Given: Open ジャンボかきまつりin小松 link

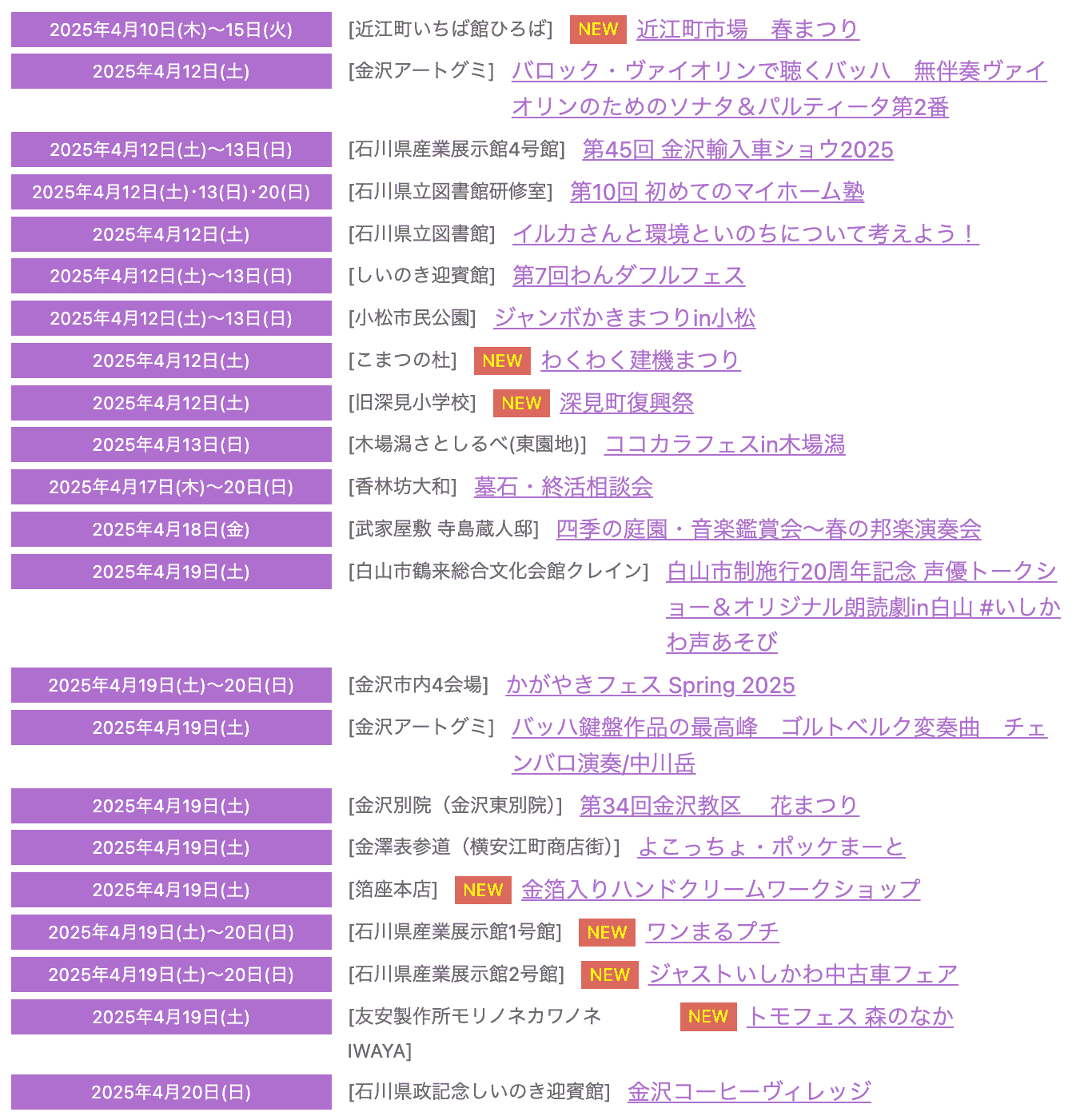Looking at the screenshot, I should [x=624, y=318].
